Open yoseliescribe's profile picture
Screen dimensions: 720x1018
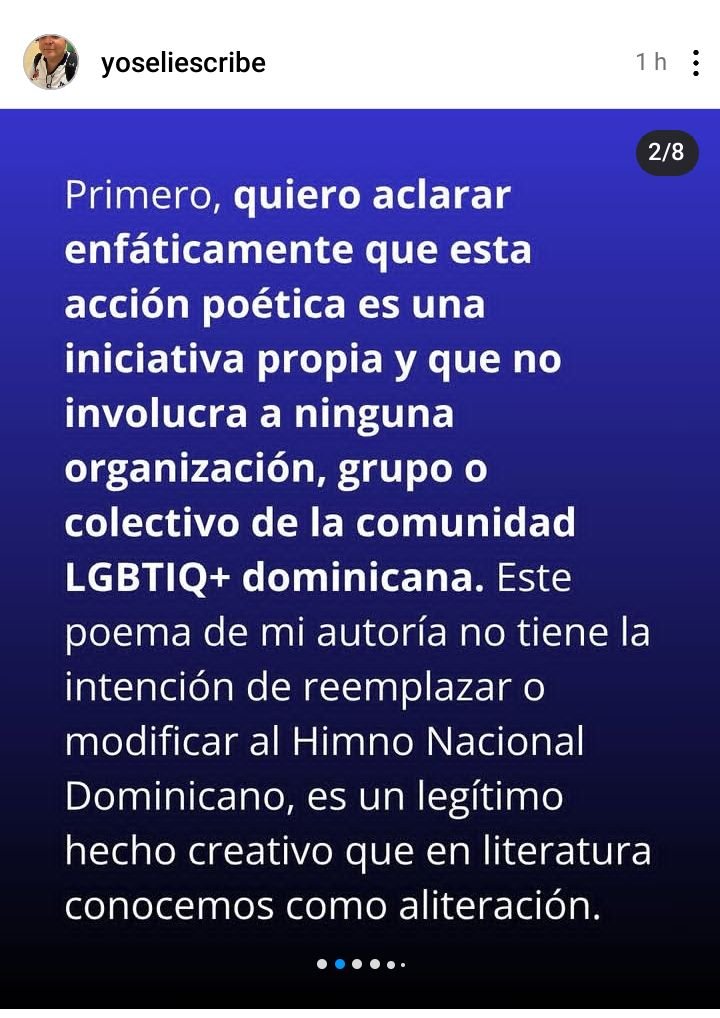click(50, 62)
